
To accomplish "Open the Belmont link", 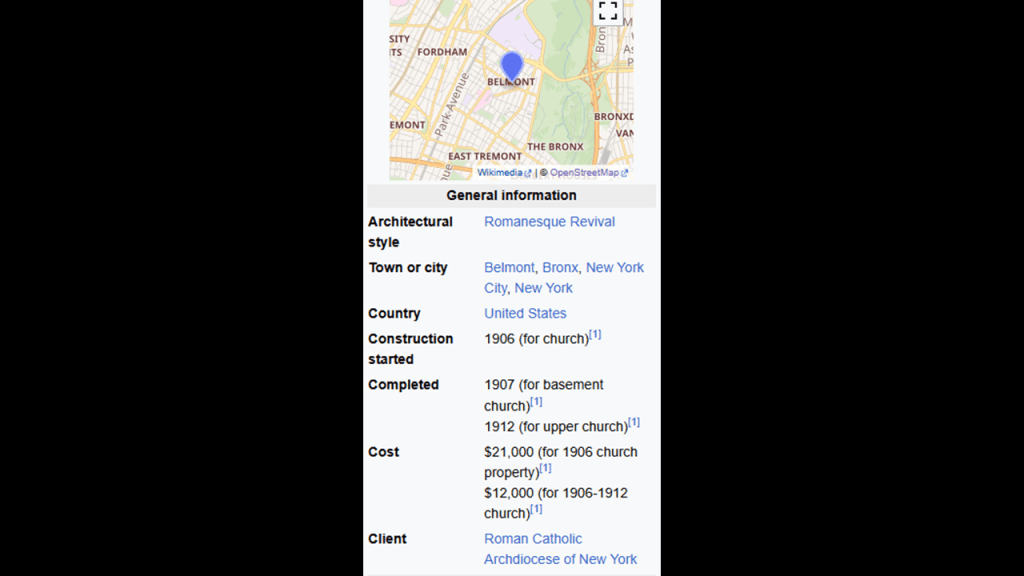I will (509, 268).
